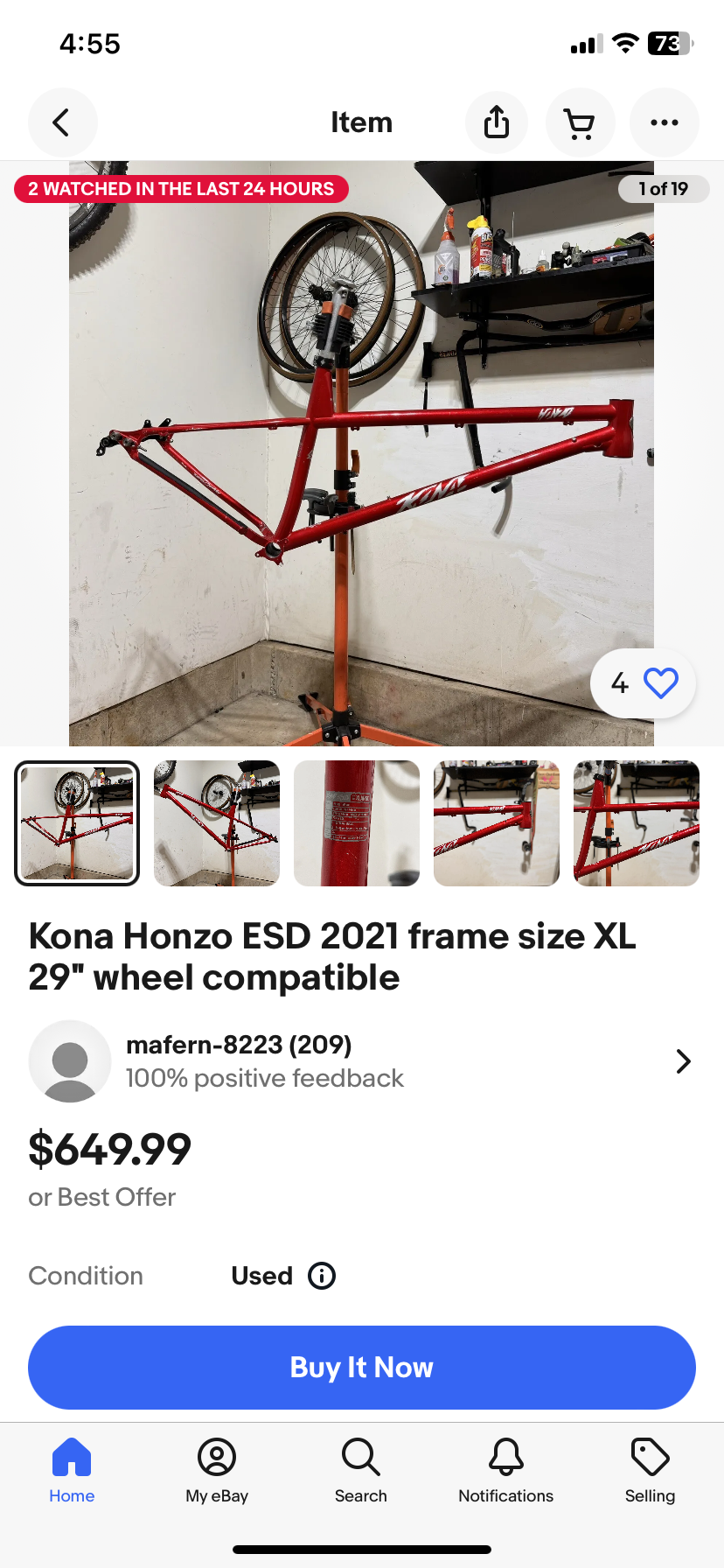Add listing to watchlist with heart

click(660, 683)
